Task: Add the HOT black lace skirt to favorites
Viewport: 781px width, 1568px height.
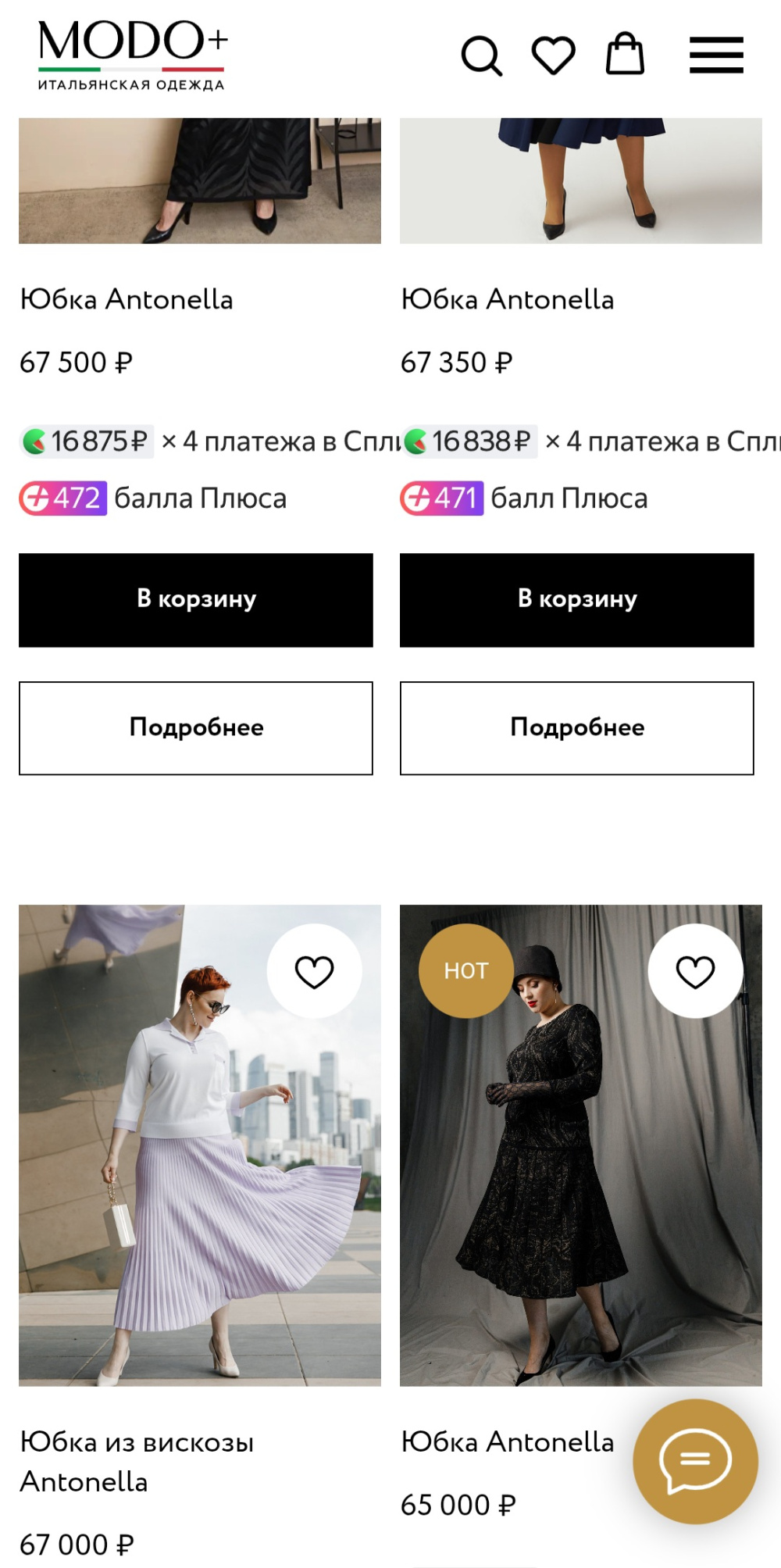Action: click(x=695, y=971)
